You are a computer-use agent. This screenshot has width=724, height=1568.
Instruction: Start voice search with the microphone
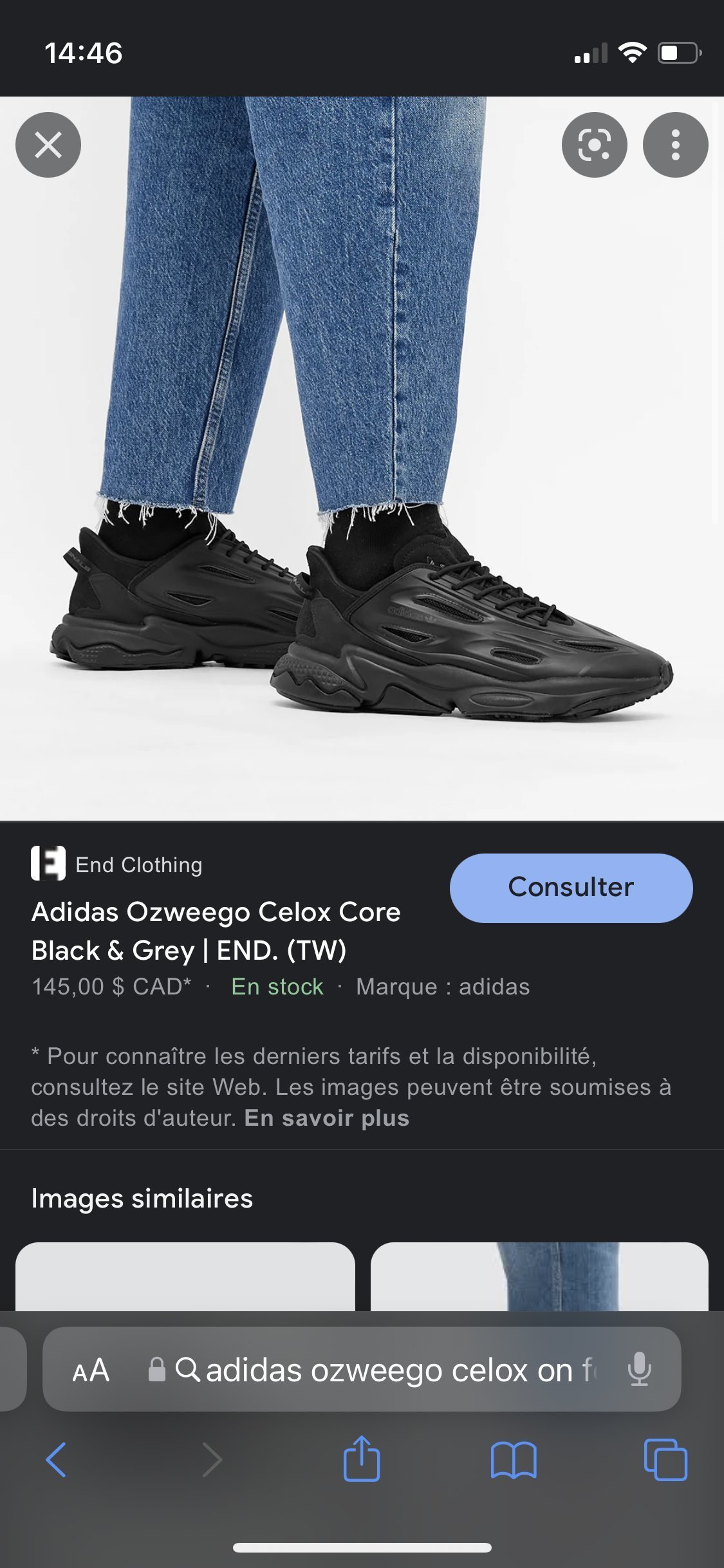[639, 1370]
